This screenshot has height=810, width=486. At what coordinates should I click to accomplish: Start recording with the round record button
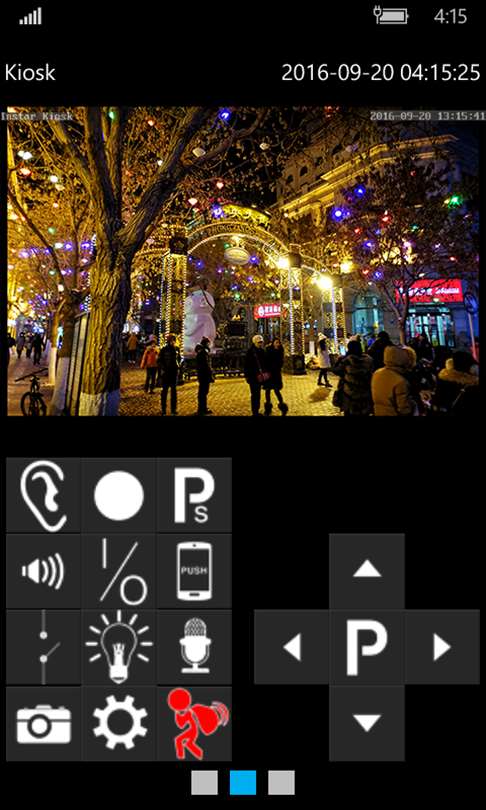pos(119,495)
